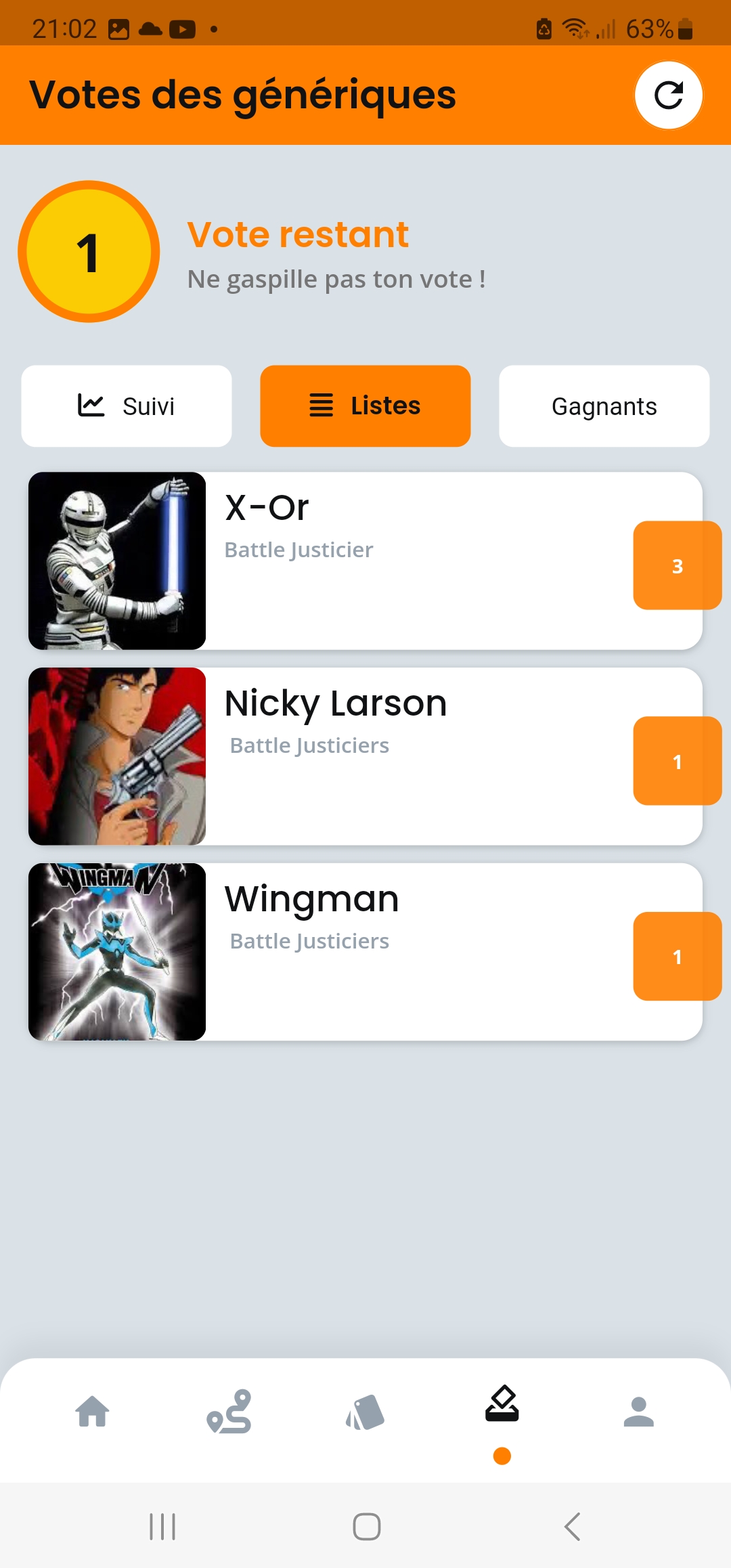The height and width of the screenshot is (1568, 731).
Task: Refresh the votes page
Action: point(668,95)
